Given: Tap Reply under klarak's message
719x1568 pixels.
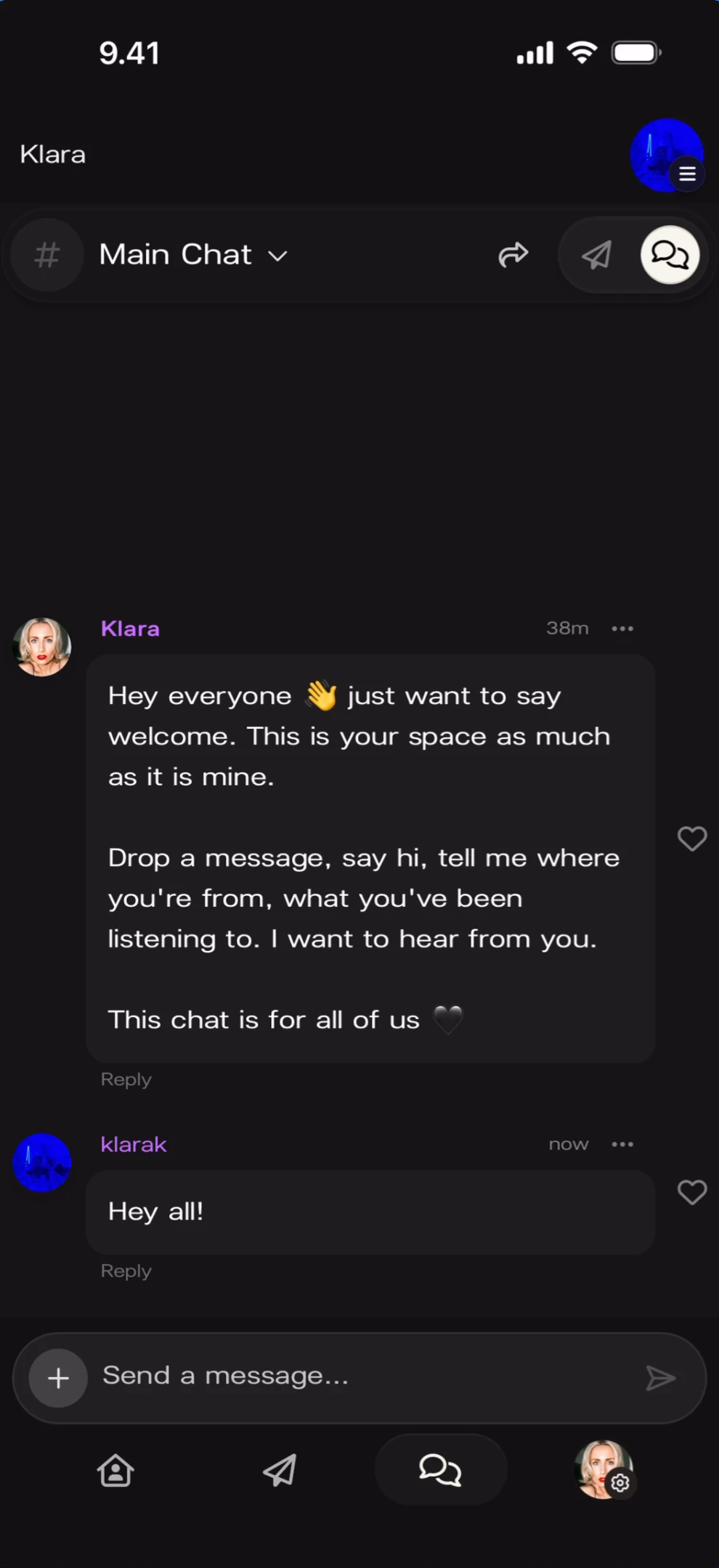Looking at the screenshot, I should [125, 1271].
